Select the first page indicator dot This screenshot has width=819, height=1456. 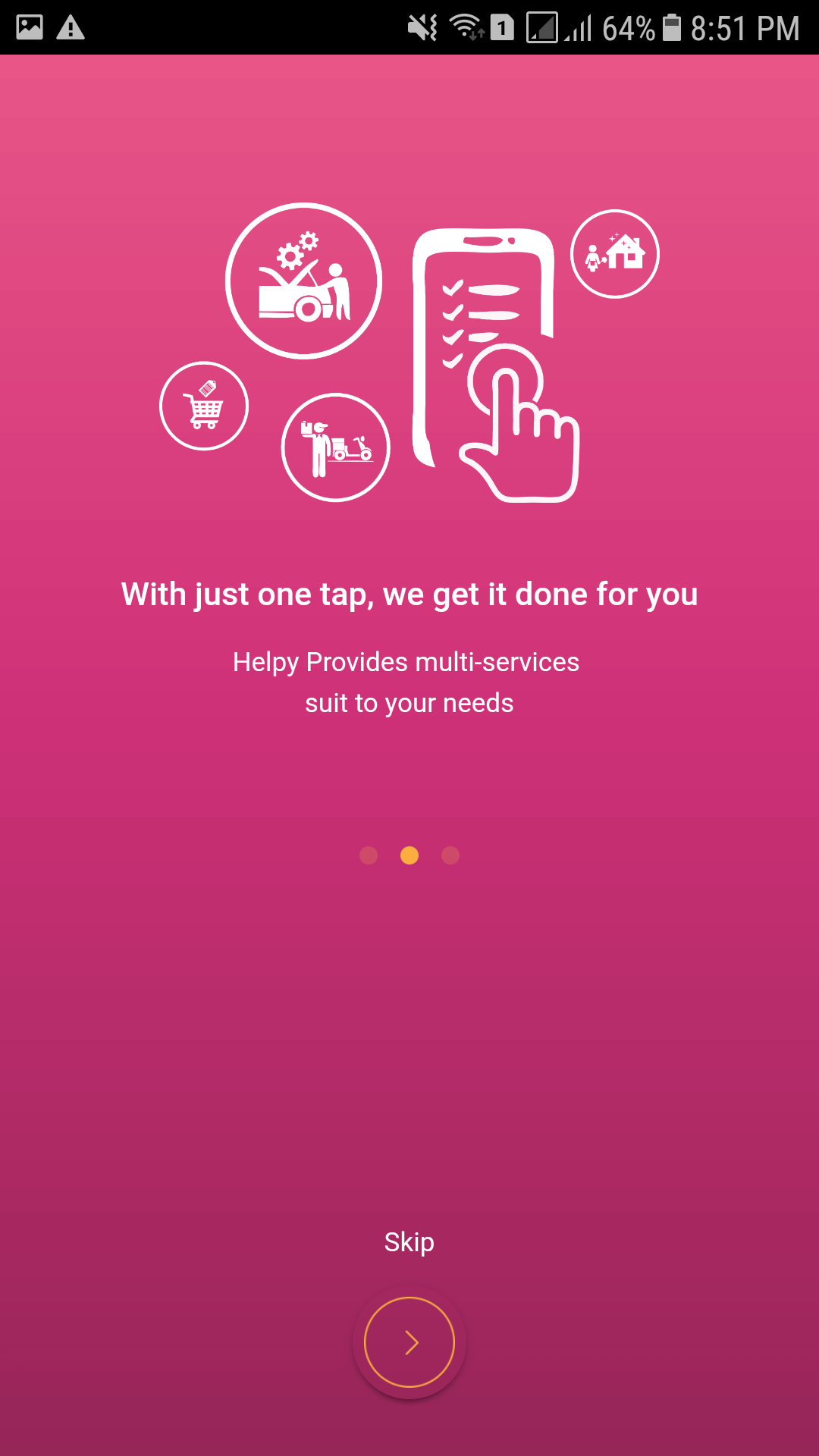[369, 855]
